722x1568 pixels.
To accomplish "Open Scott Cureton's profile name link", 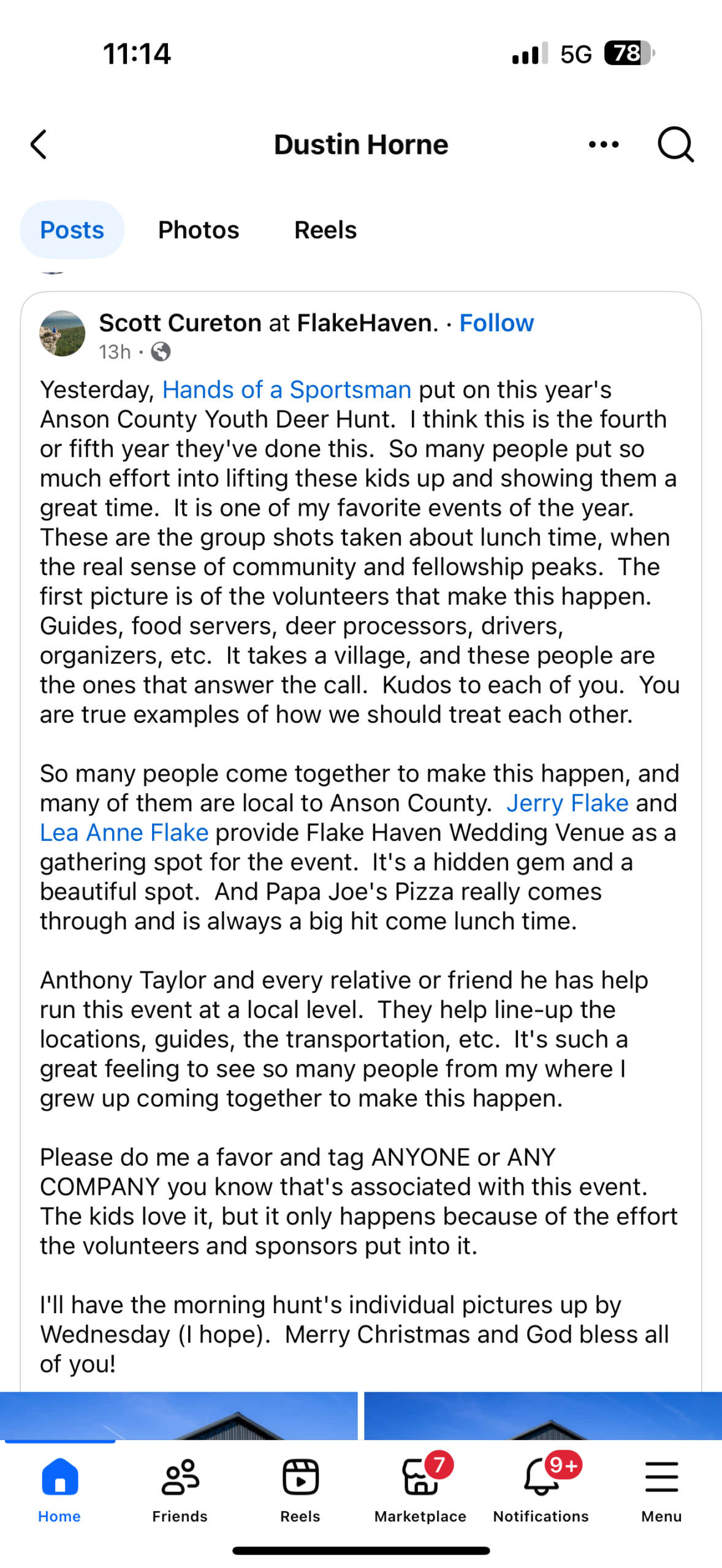I will (x=180, y=323).
